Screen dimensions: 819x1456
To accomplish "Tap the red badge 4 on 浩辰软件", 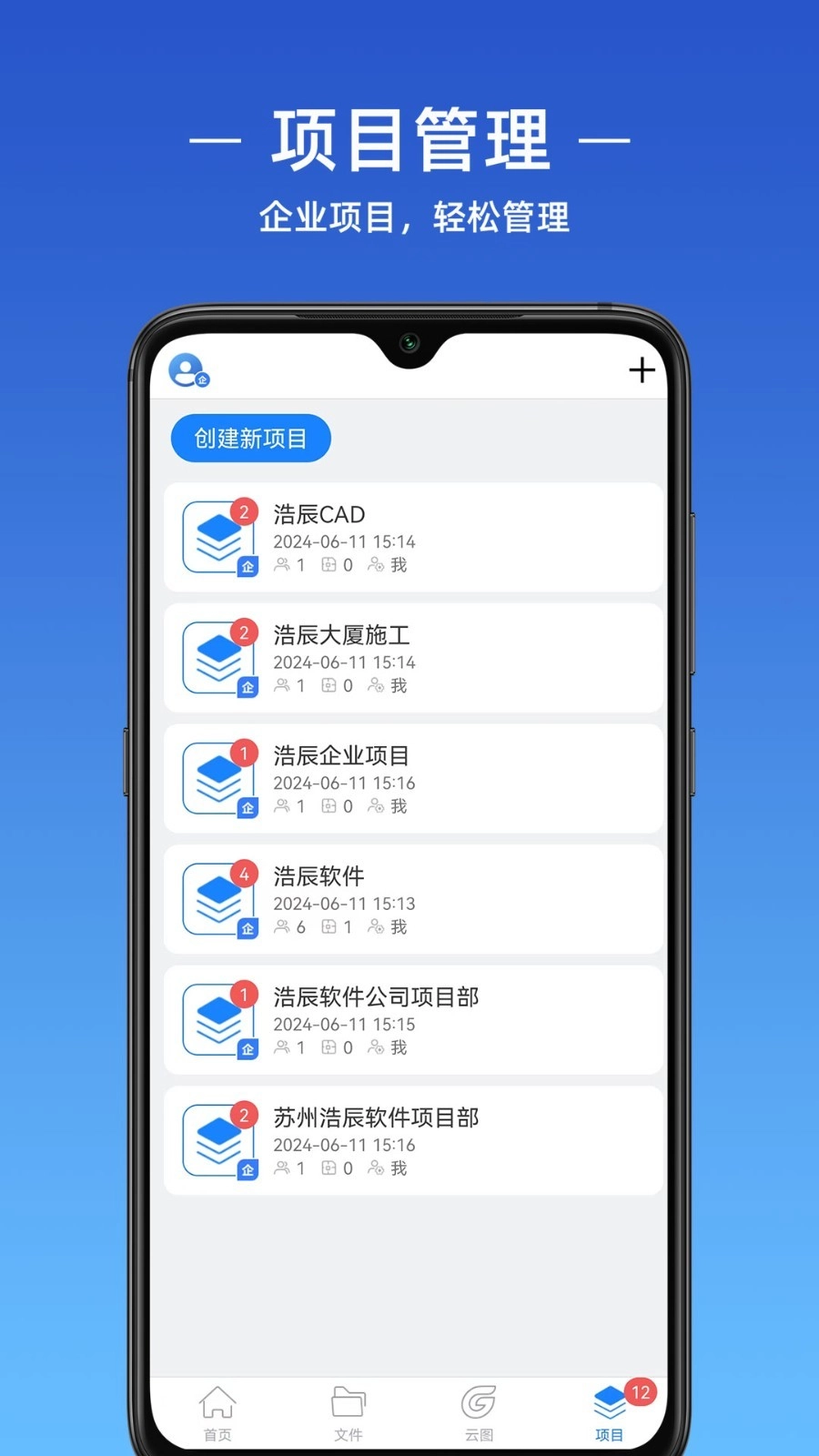I will click(x=244, y=872).
